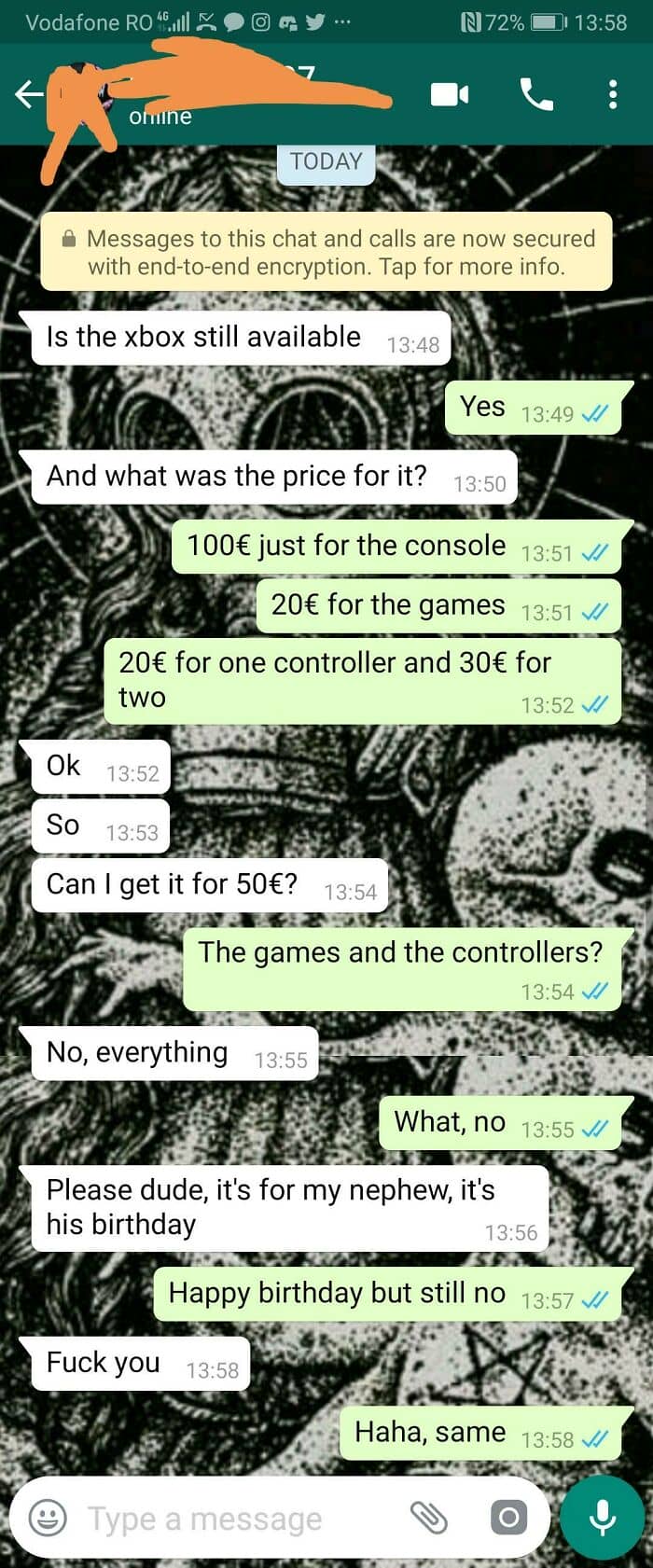Open the emoji picker
The width and height of the screenshot is (653, 1568).
click(x=48, y=1518)
